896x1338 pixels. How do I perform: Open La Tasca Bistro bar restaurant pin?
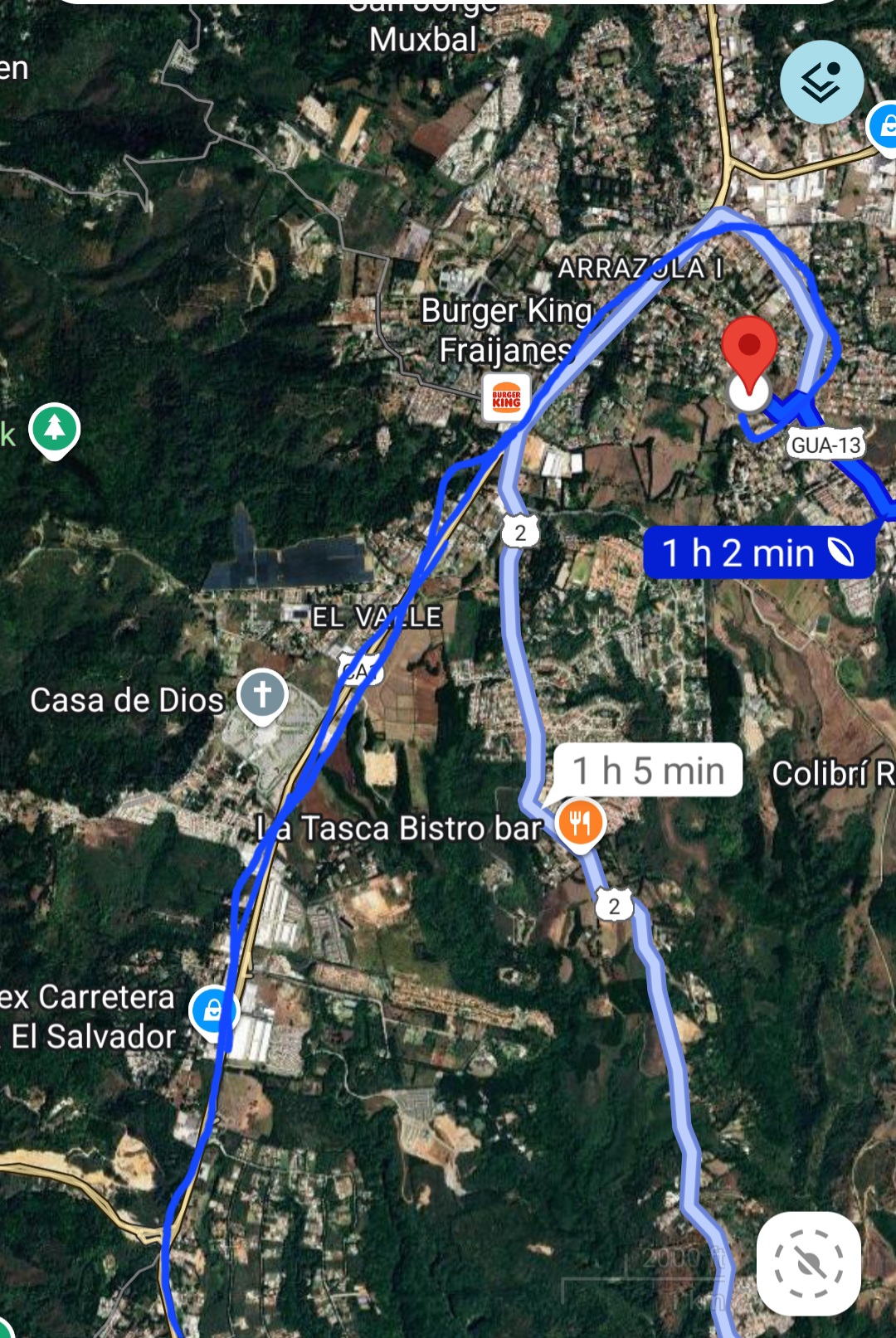tap(581, 824)
